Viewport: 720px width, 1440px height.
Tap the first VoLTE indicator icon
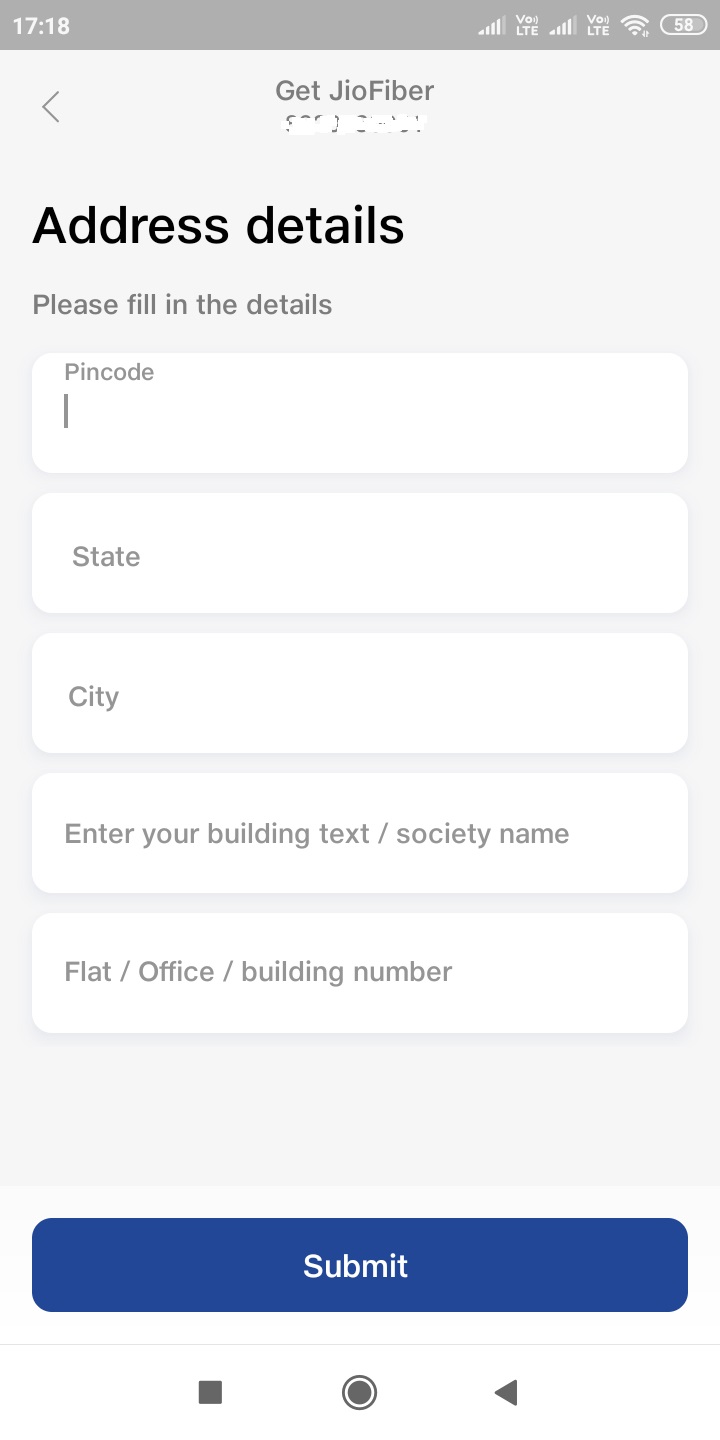click(x=526, y=25)
